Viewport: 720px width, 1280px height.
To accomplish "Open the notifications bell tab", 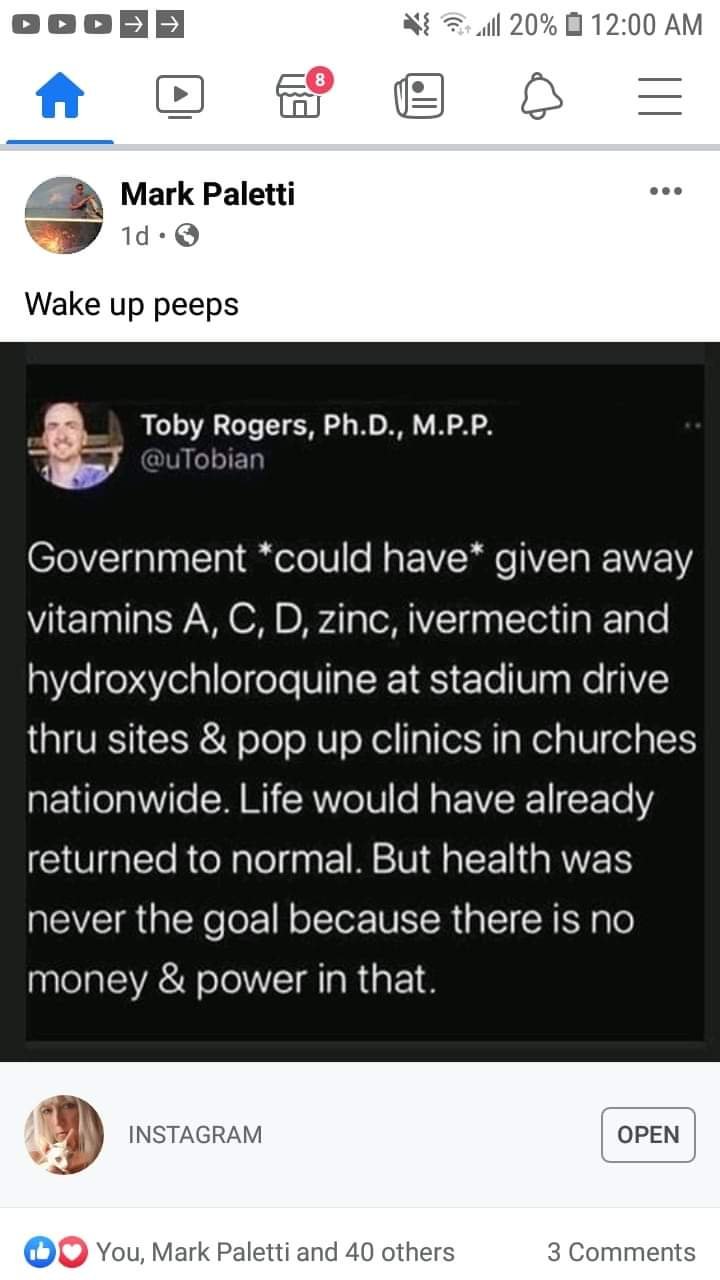I will tap(541, 97).
